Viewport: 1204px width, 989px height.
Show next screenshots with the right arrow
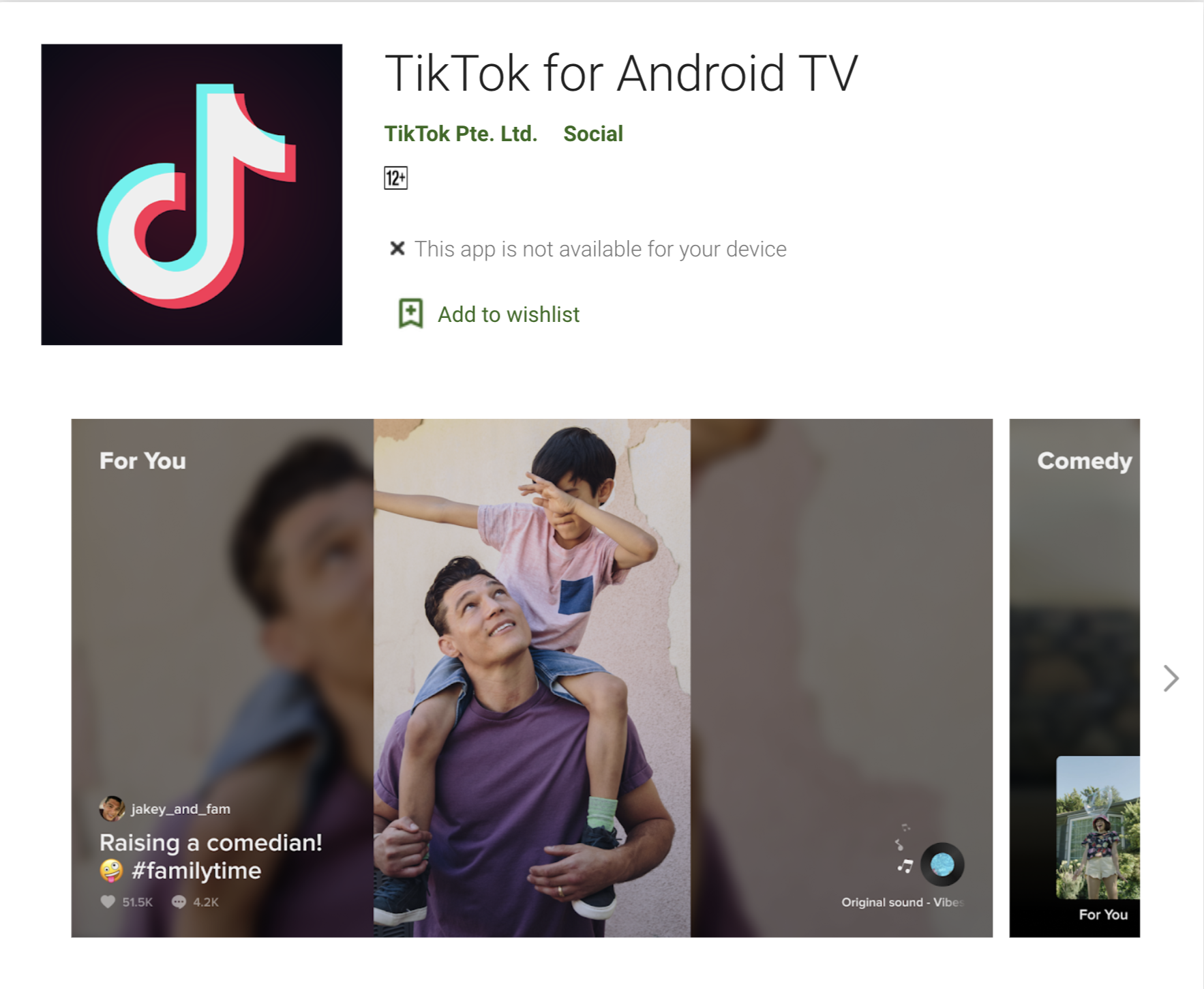1170,678
